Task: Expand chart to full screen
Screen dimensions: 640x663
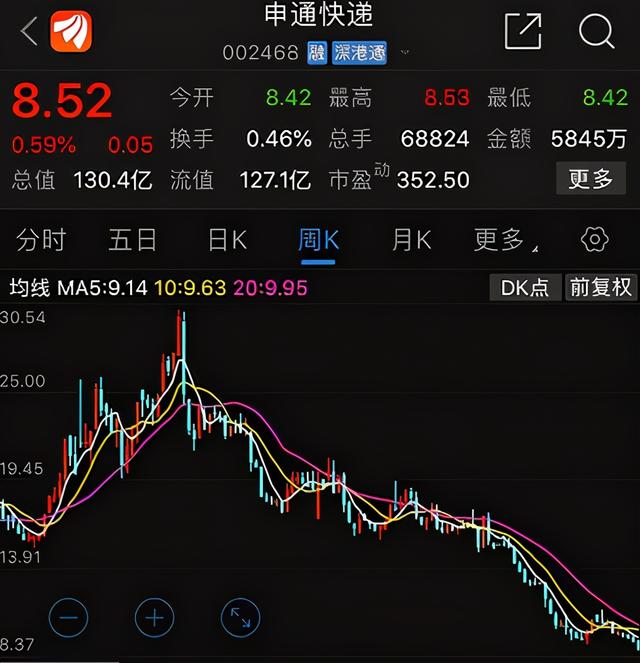Action: [241, 617]
